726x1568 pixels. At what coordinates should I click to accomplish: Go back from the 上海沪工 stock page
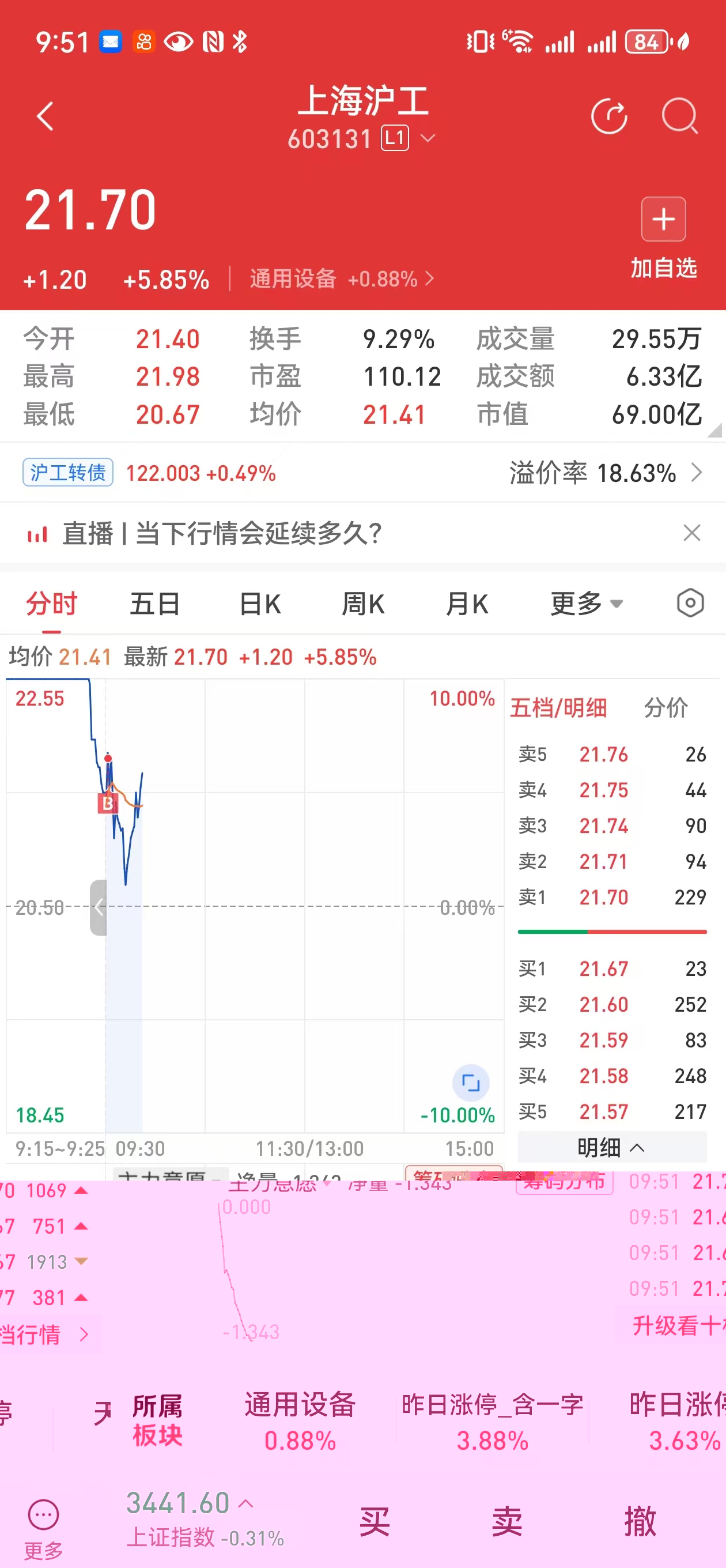click(x=45, y=116)
